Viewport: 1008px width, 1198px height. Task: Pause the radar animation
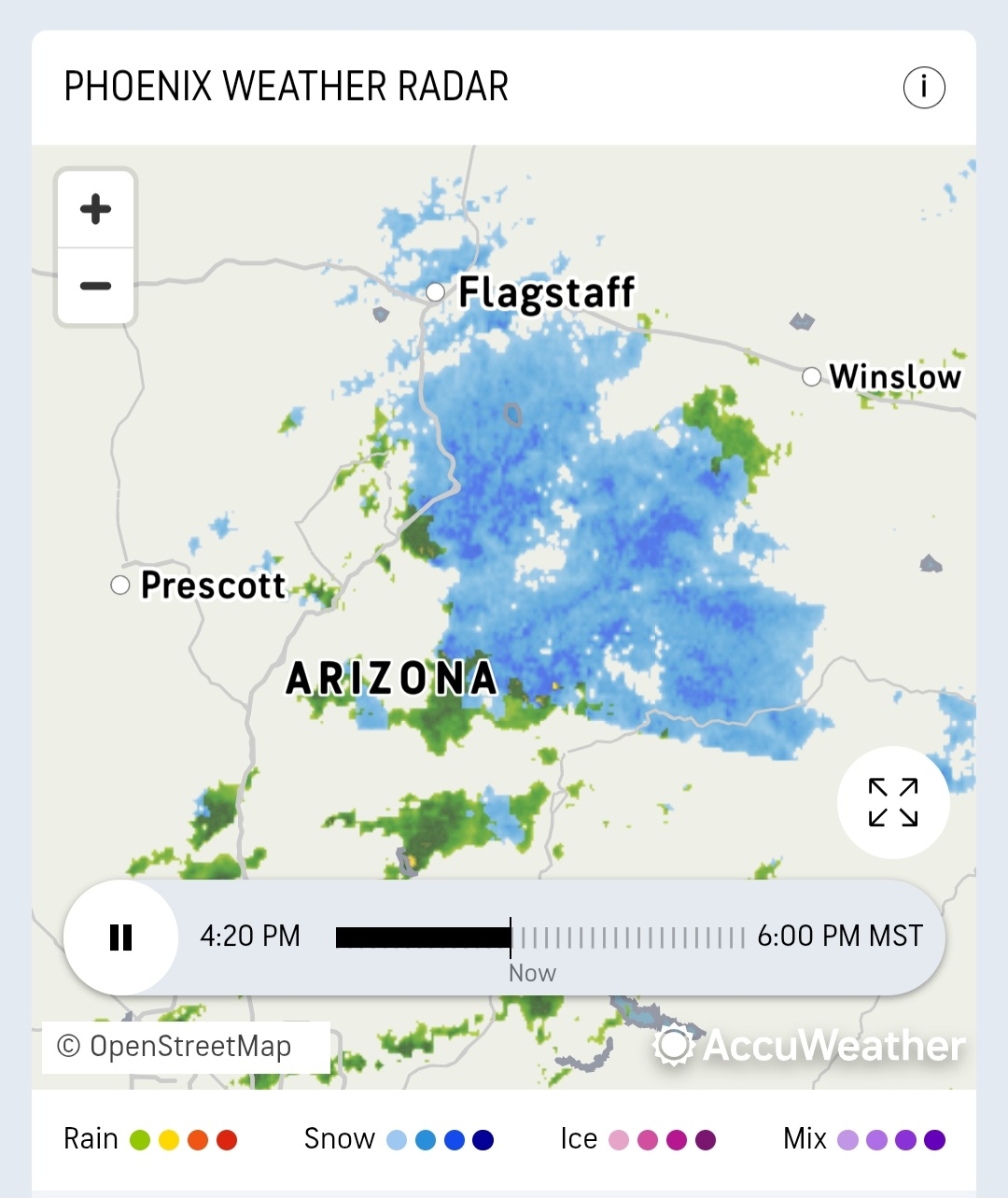point(121,937)
